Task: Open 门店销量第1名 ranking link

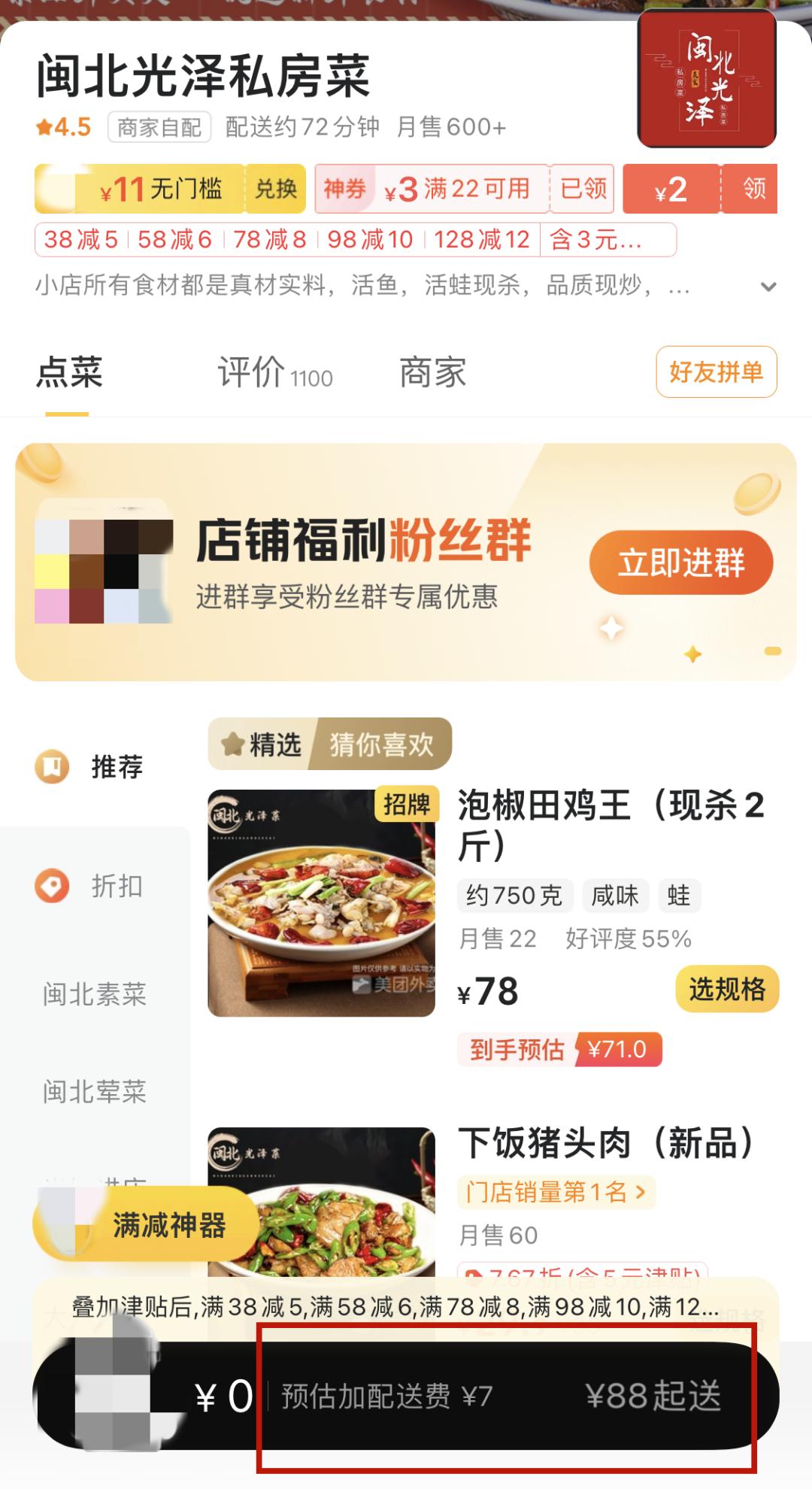Action: pos(555,1192)
